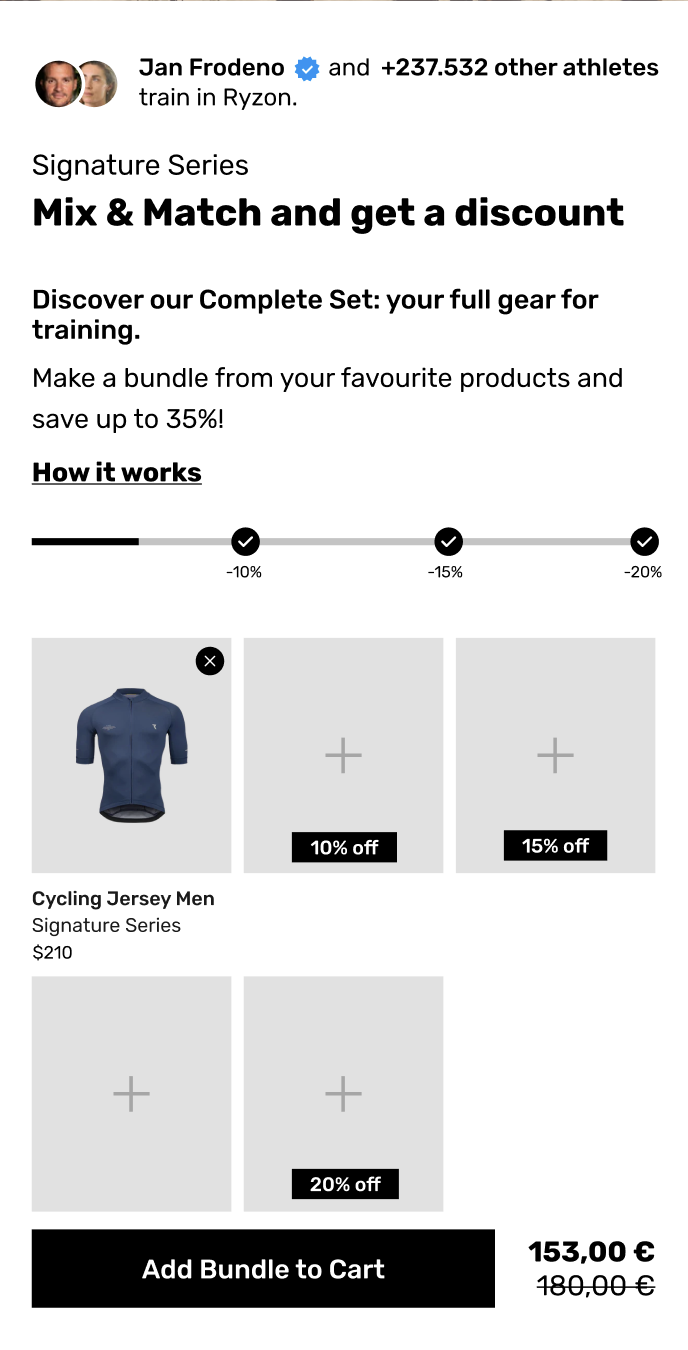The image size is (688, 1350).
Task: Fill the empty slot without a discount label
Action: click(131, 1094)
